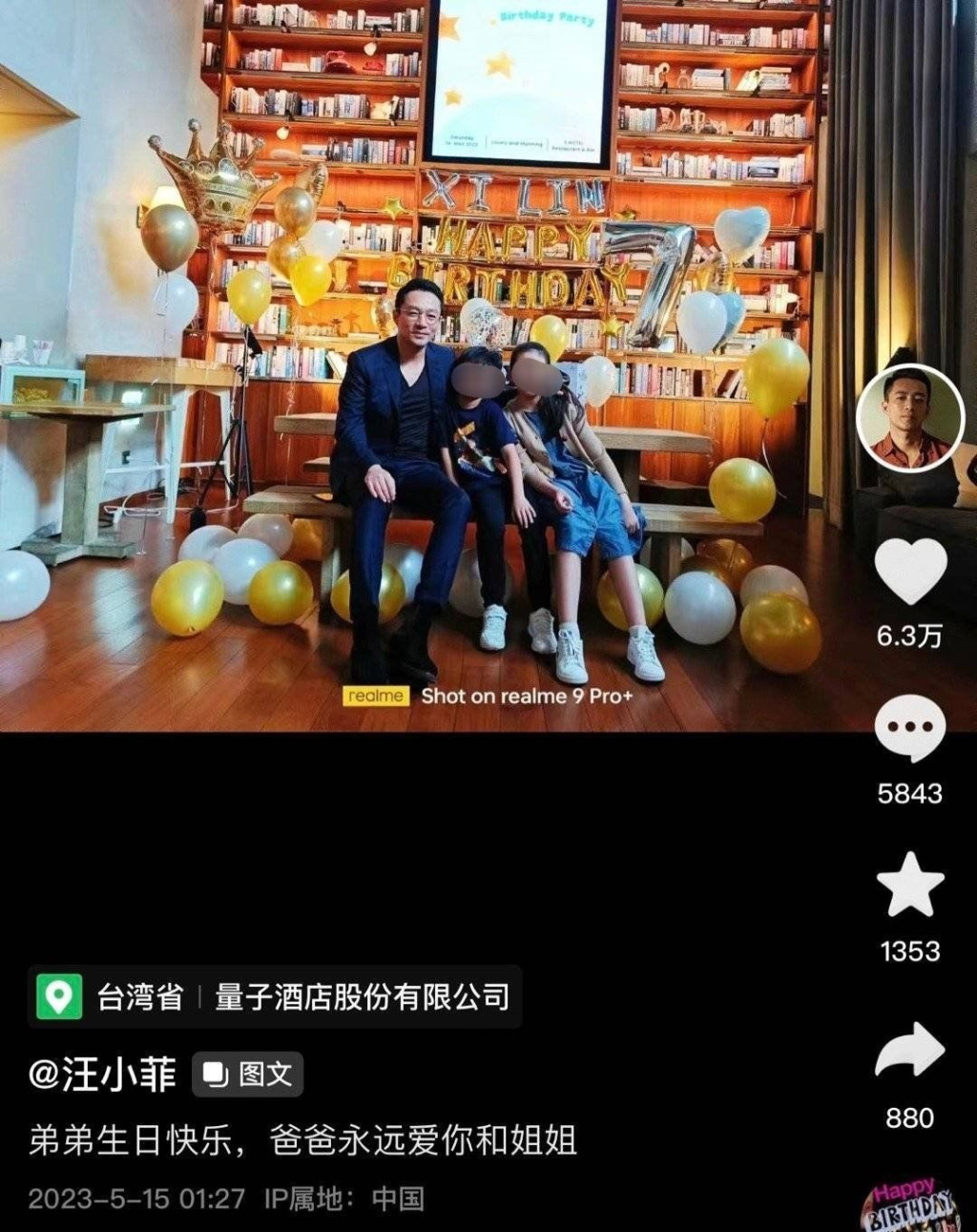Share this post via arrow icon
Image resolution: width=977 pixels, height=1232 pixels.
click(x=910, y=1051)
